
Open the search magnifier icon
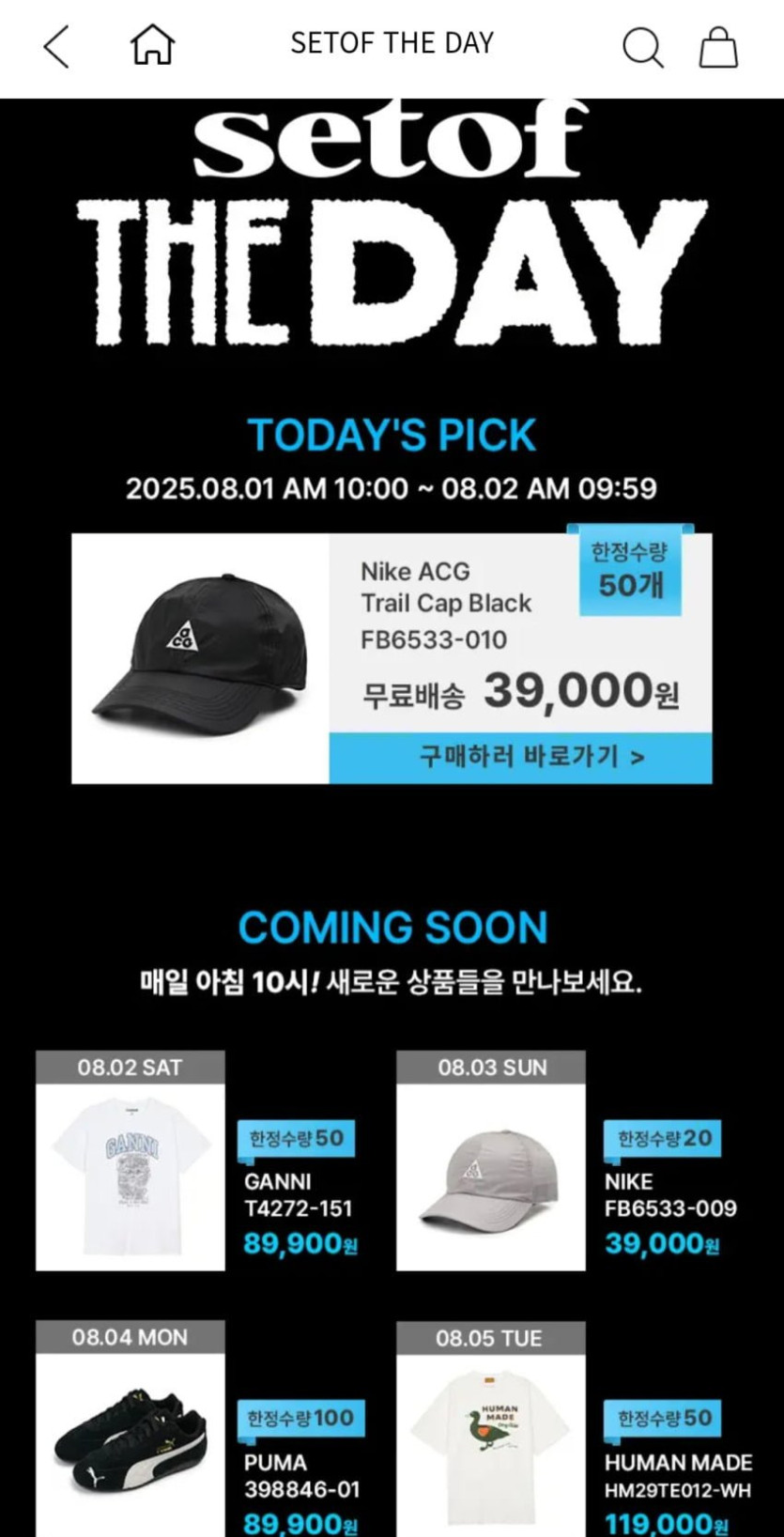642,46
